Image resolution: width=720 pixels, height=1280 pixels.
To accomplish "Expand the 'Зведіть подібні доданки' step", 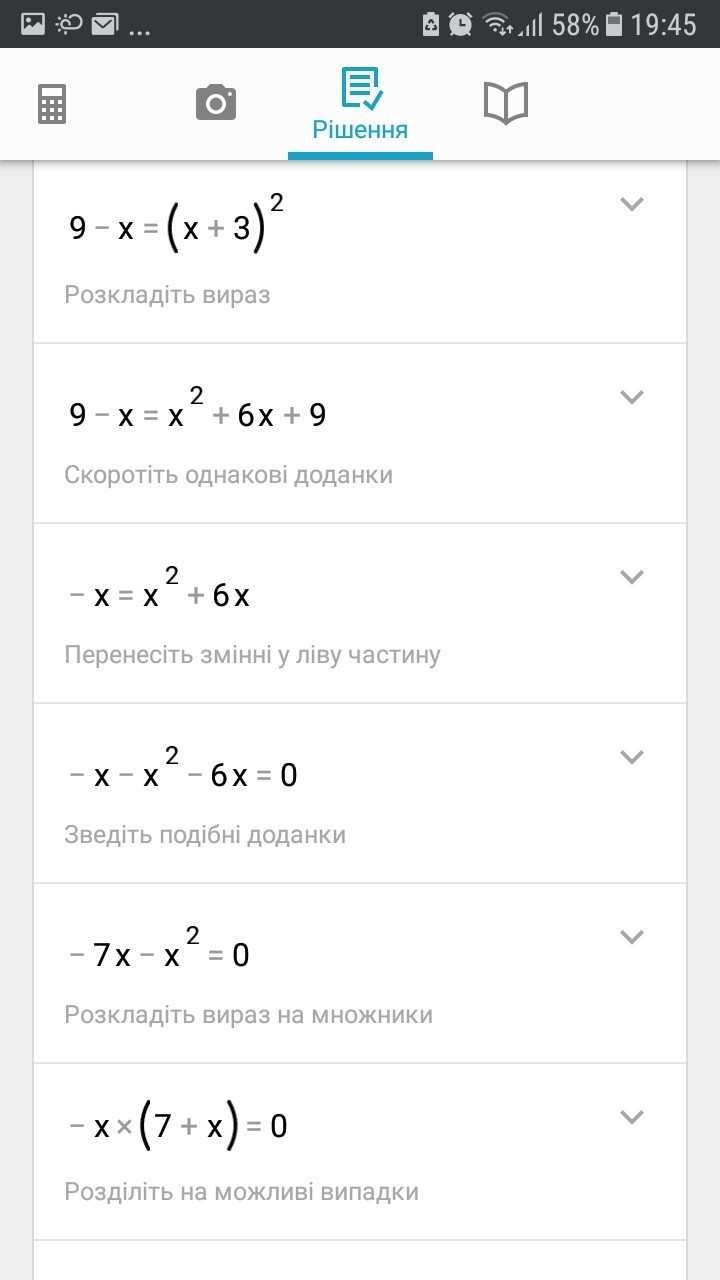I will pyautogui.click(x=631, y=757).
